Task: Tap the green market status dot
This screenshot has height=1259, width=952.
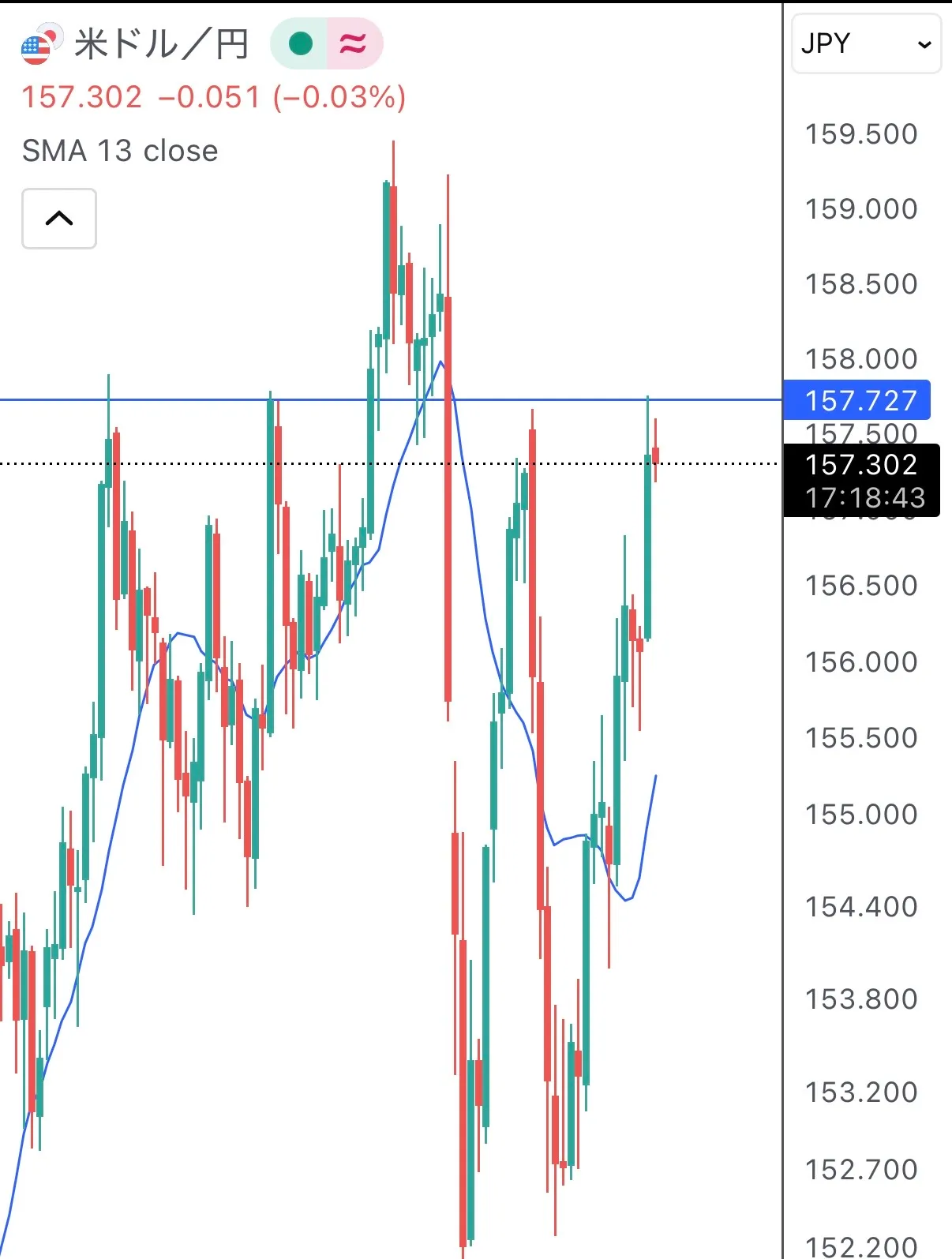Action: [x=301, y=44]
